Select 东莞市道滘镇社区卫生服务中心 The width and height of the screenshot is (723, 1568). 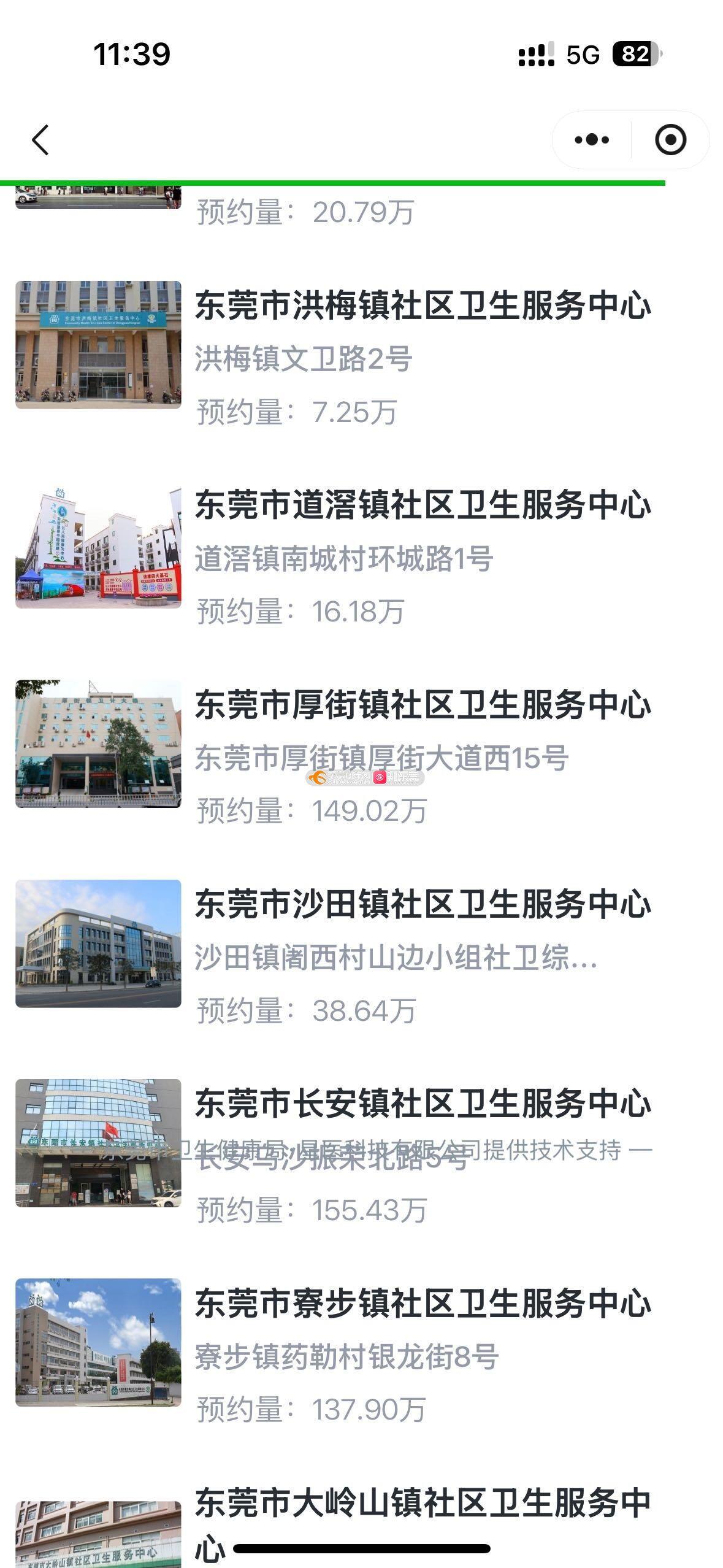[422, 505]
